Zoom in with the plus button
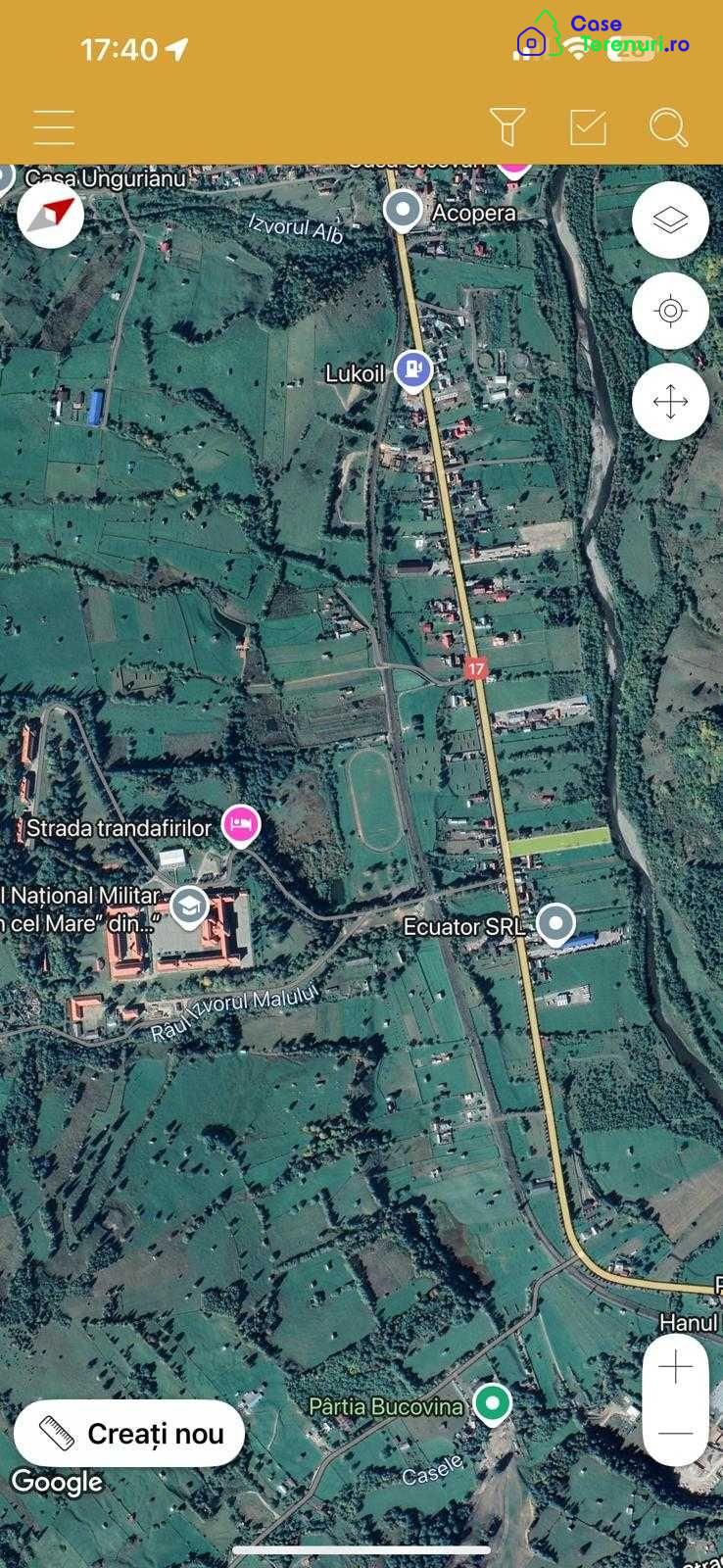 pos(675,1367)
